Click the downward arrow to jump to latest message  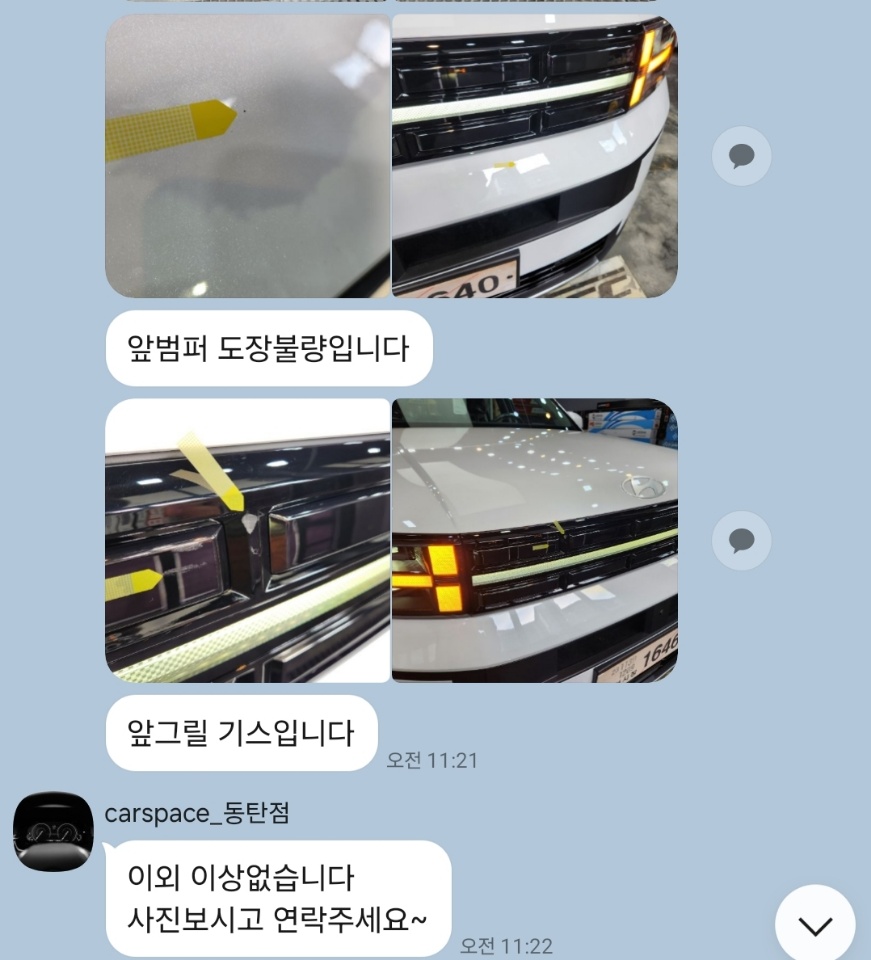(815, 923)
